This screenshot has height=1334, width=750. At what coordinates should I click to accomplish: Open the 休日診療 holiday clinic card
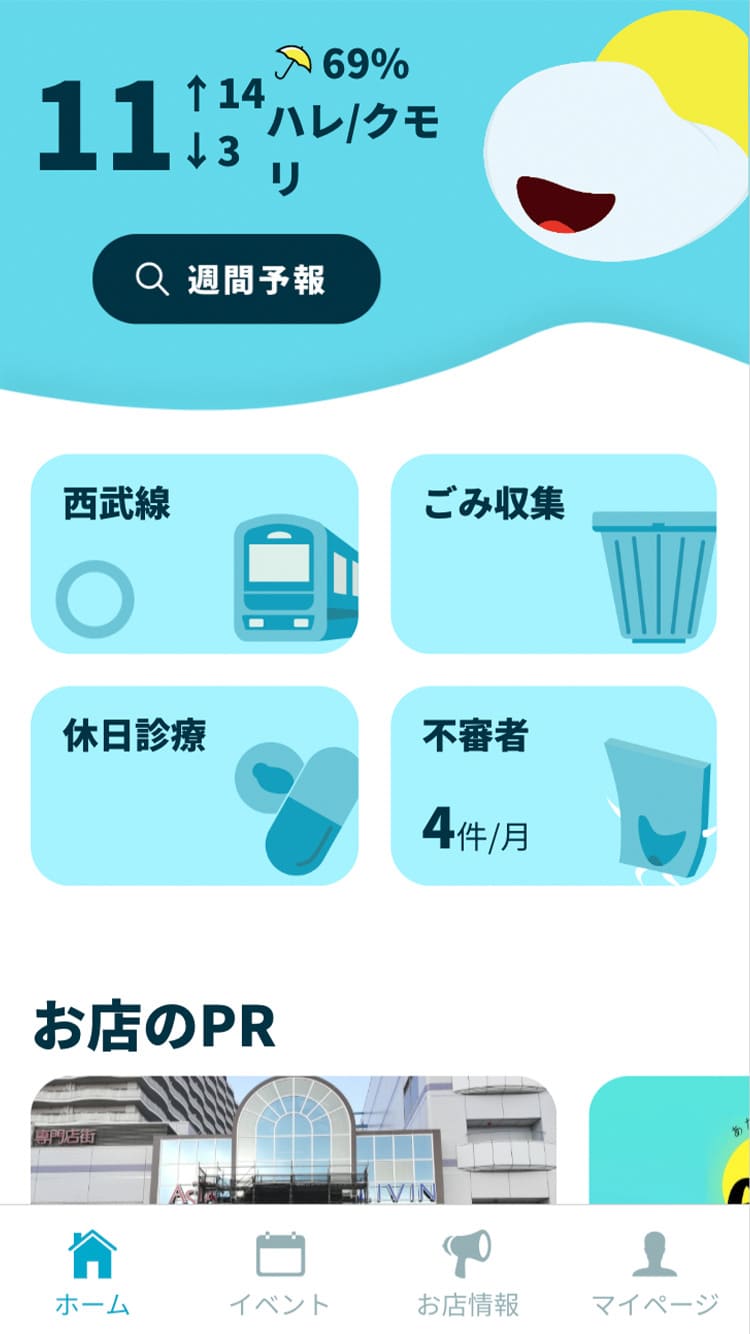click(195, 785)
